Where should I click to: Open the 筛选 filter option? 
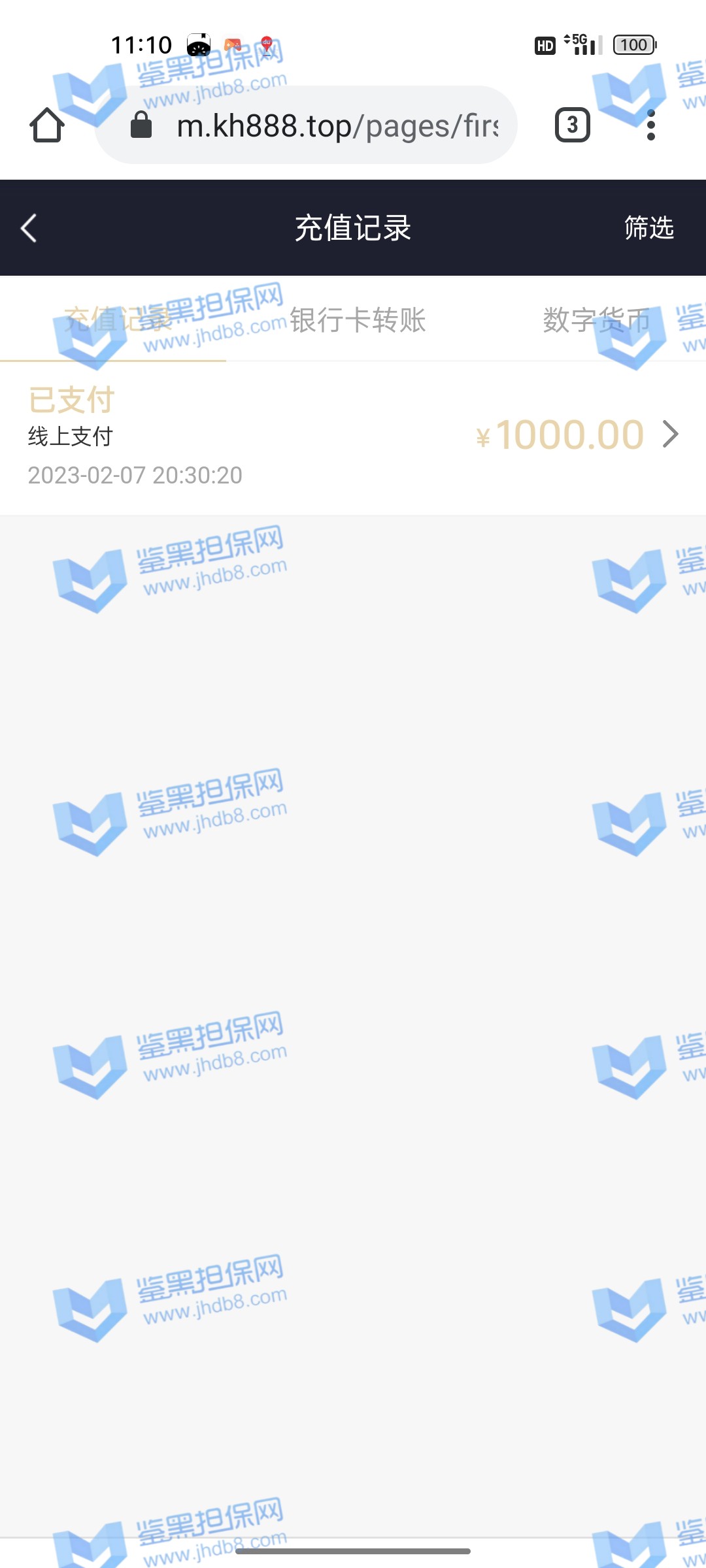(x=648, y=228)
